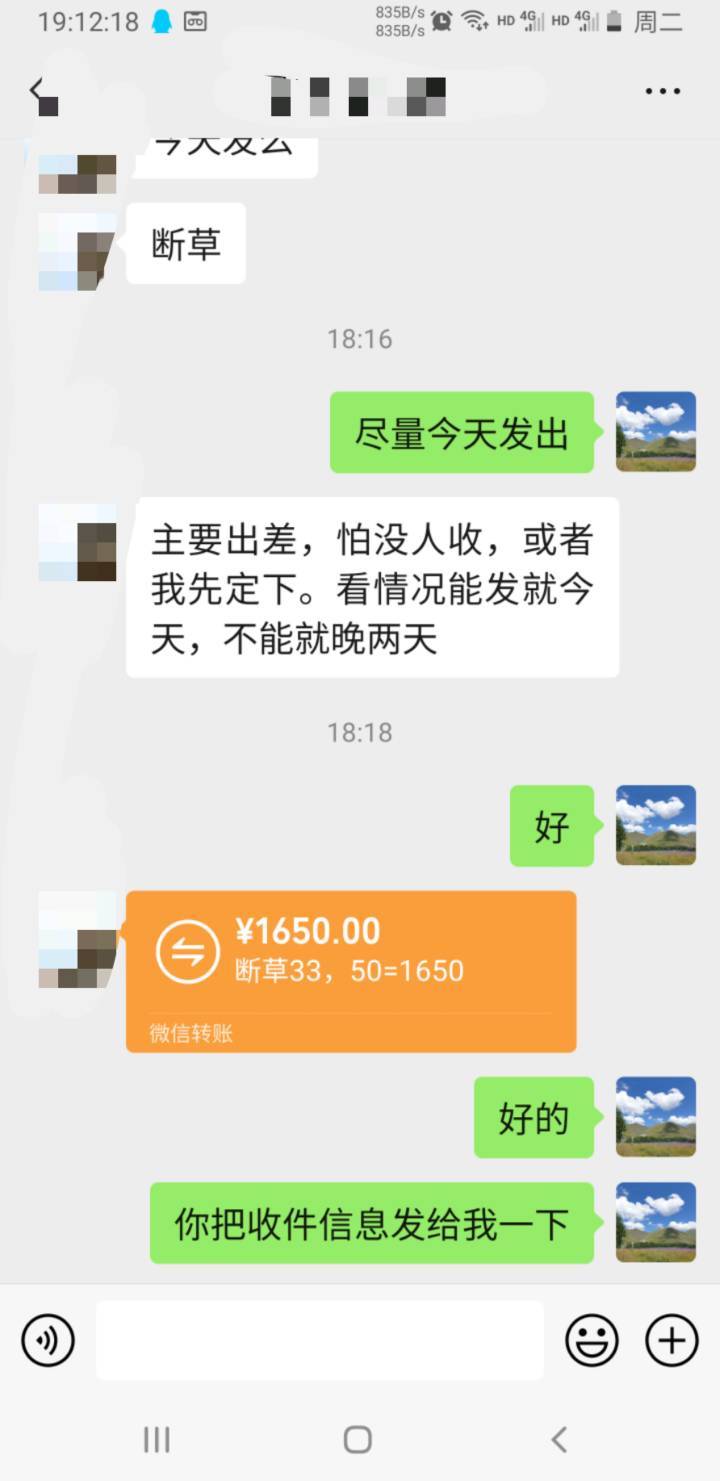The height and width of the screenshot is (1481, 720).
Task: Open the emoji sticker panel
Action: (592, 1340)
